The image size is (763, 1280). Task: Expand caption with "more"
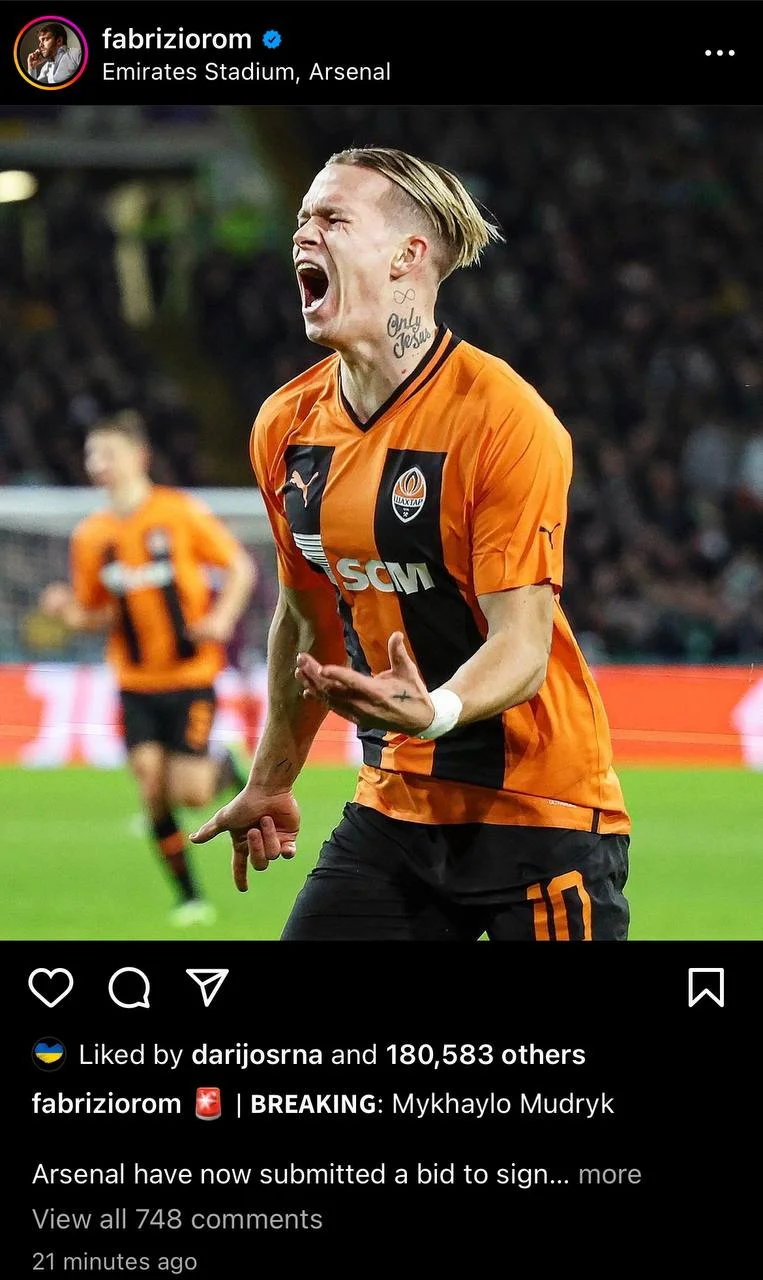[x=609, y=1174]
